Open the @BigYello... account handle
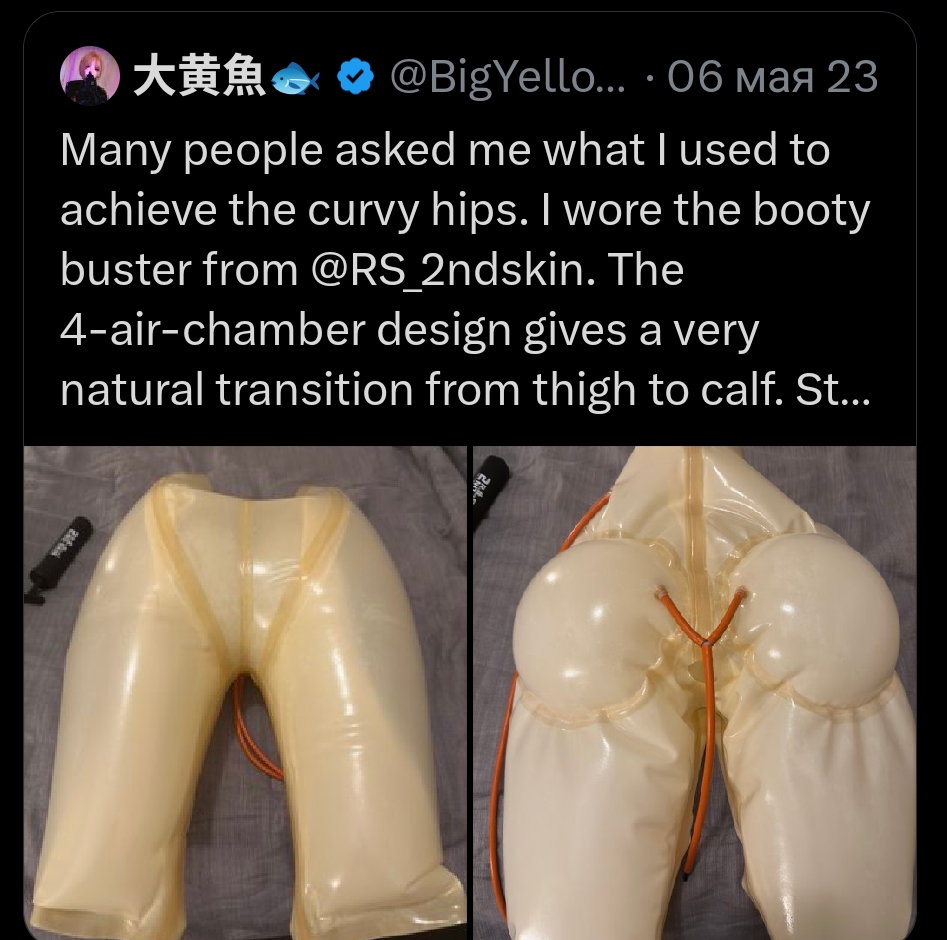Screen dimensions: 947x940 tap(507, 77)
